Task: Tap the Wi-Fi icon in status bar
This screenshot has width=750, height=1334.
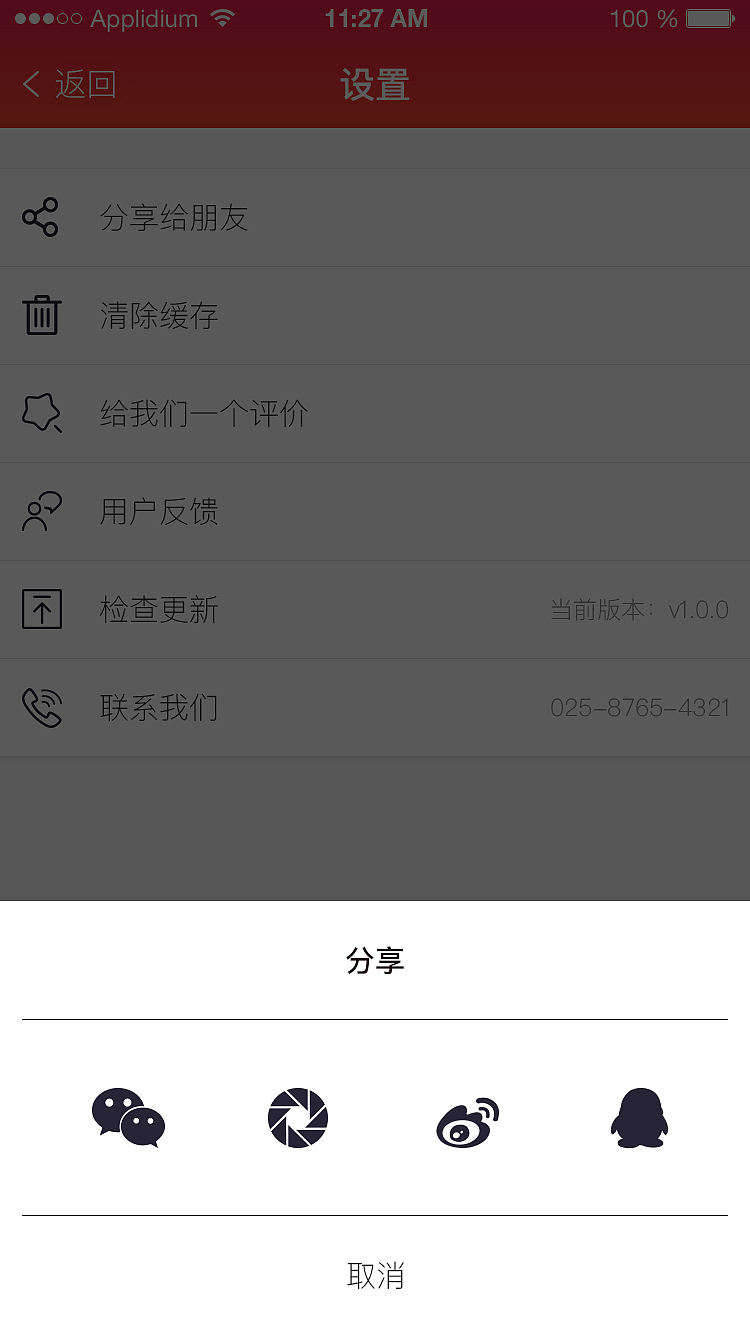Action: [x=222, y=16]
